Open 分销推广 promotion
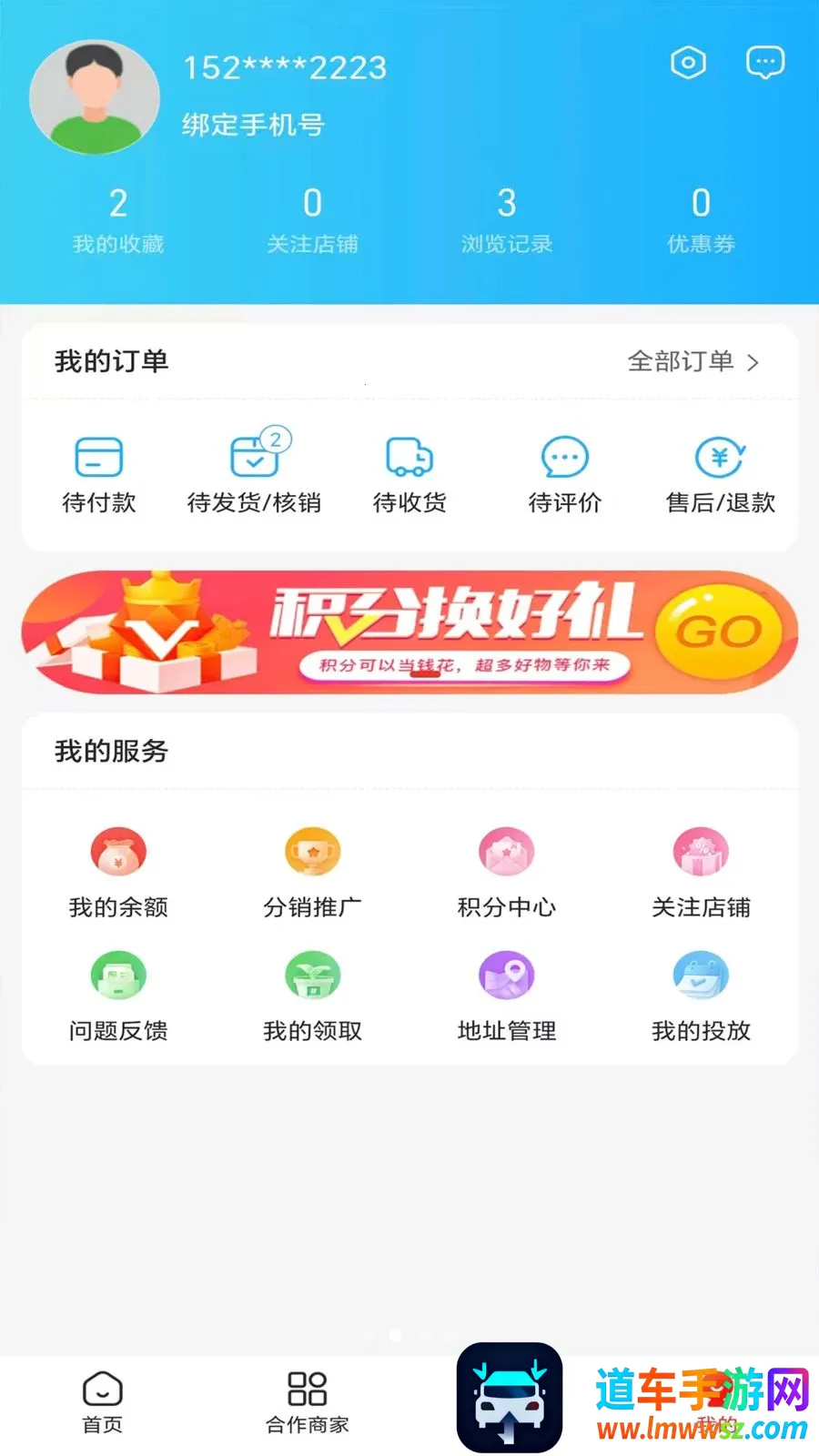Screen dimensions: 819x1456 (x=312, y=874)
